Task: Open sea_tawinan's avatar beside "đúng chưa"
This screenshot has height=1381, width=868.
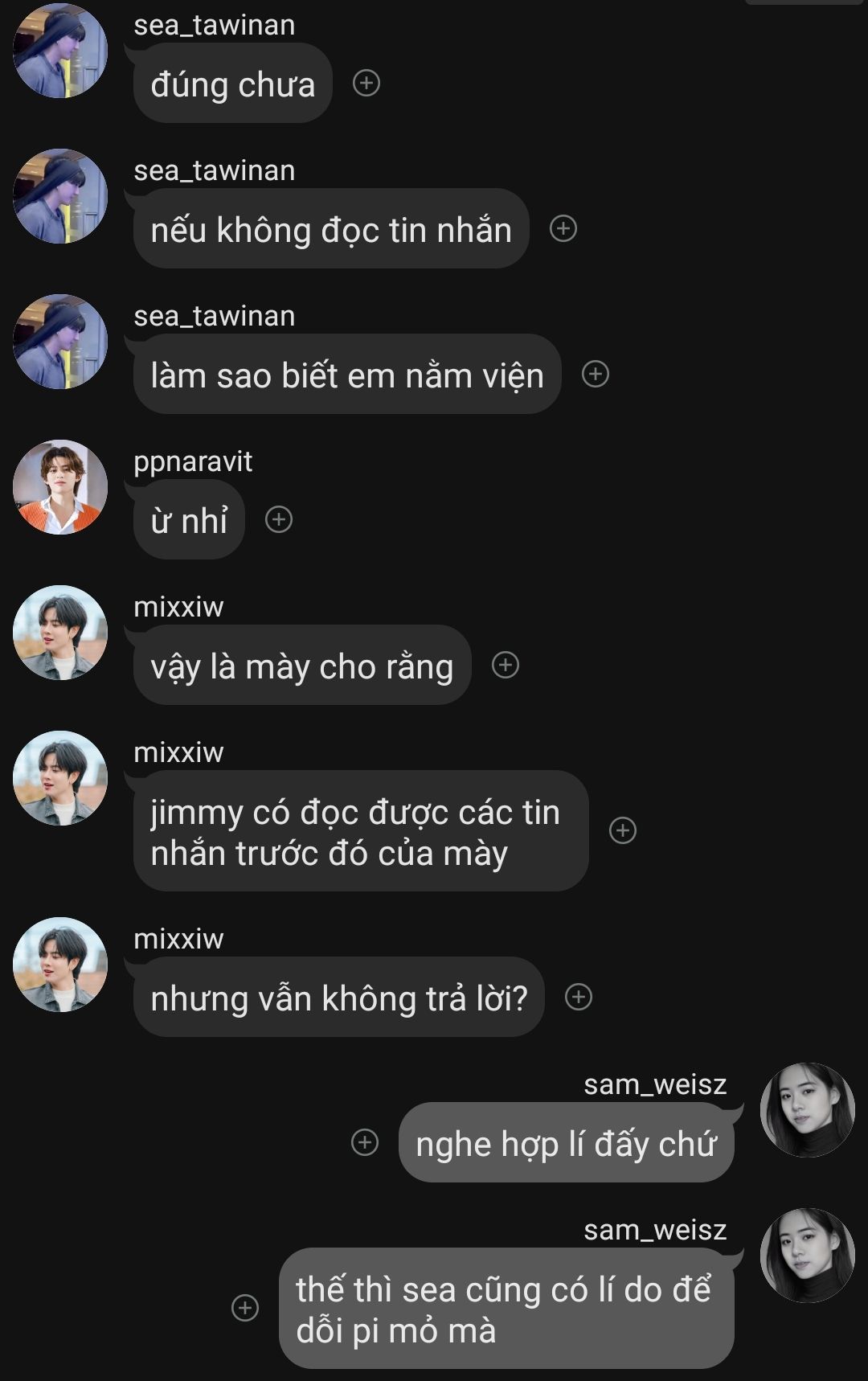Action: 60,51
